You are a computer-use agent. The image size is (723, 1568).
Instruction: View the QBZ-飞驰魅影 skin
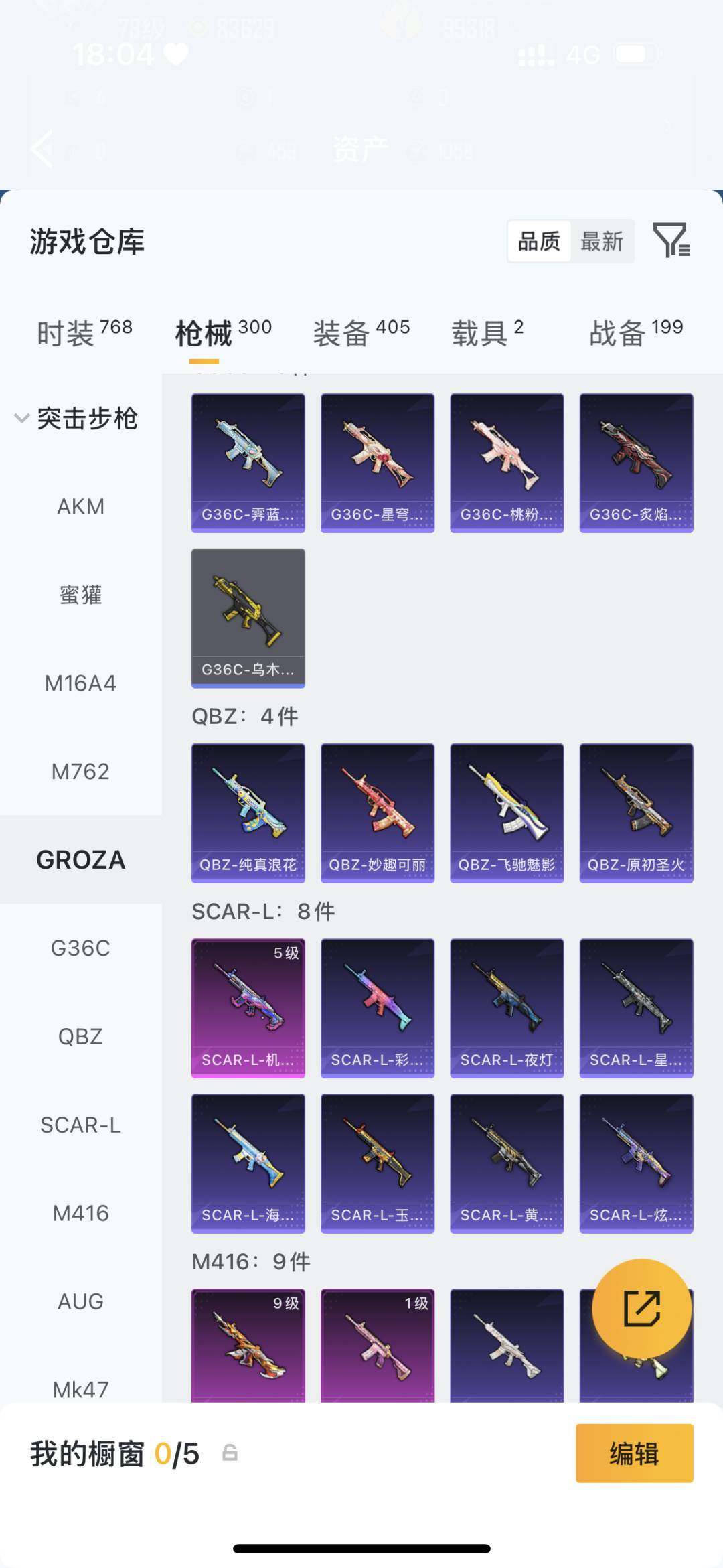pos(507,813)
